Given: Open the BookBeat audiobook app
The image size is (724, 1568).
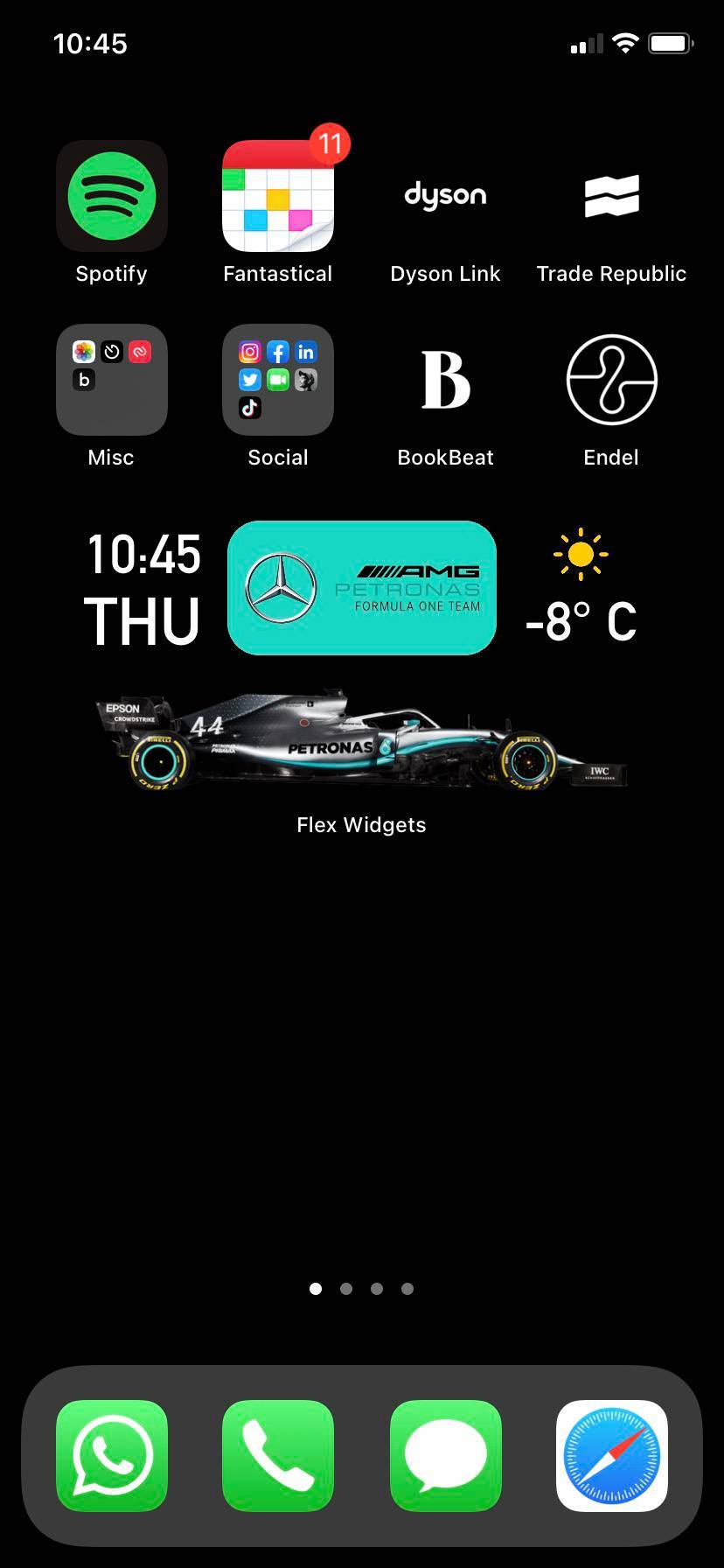Looking at the screenshot, I should (x=445, y=380).
